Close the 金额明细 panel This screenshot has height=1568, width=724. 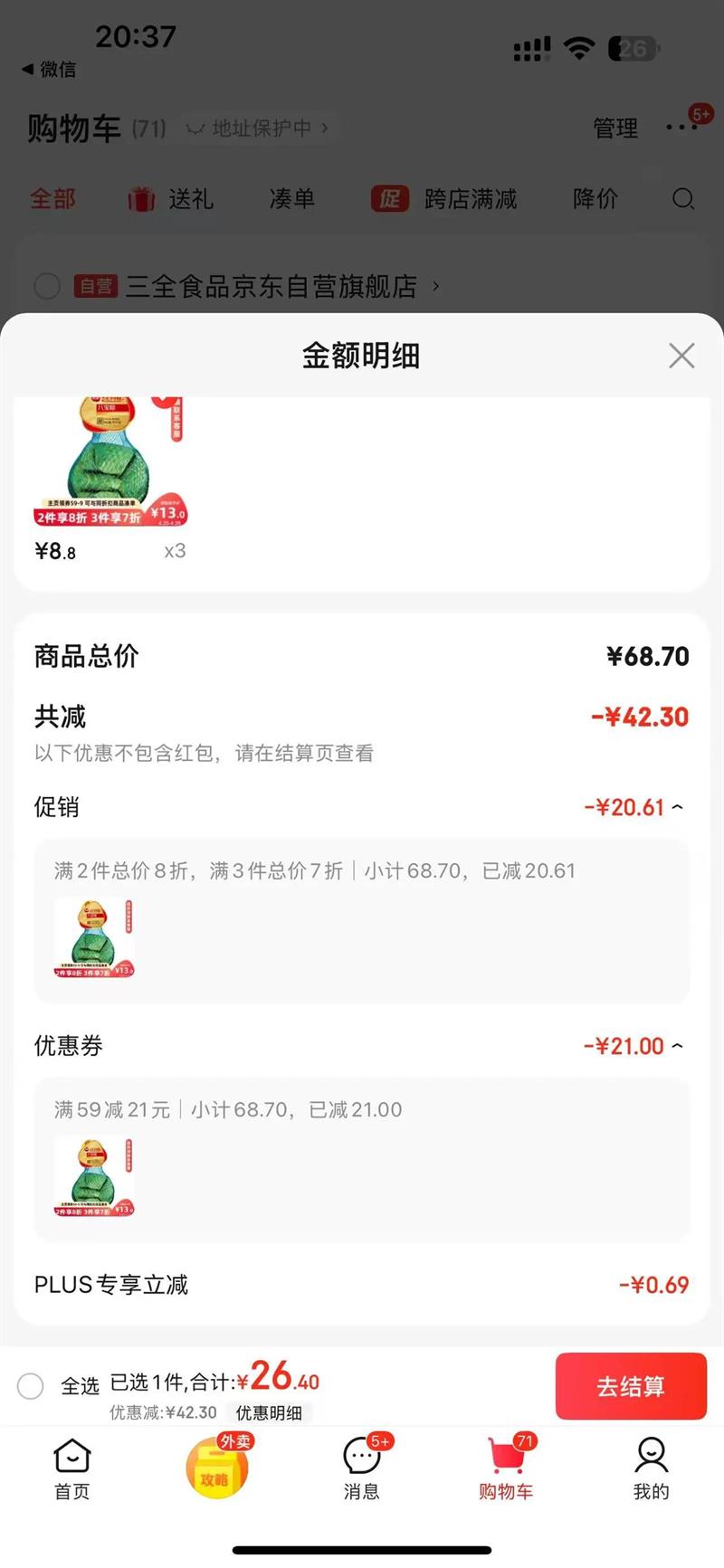681,356
